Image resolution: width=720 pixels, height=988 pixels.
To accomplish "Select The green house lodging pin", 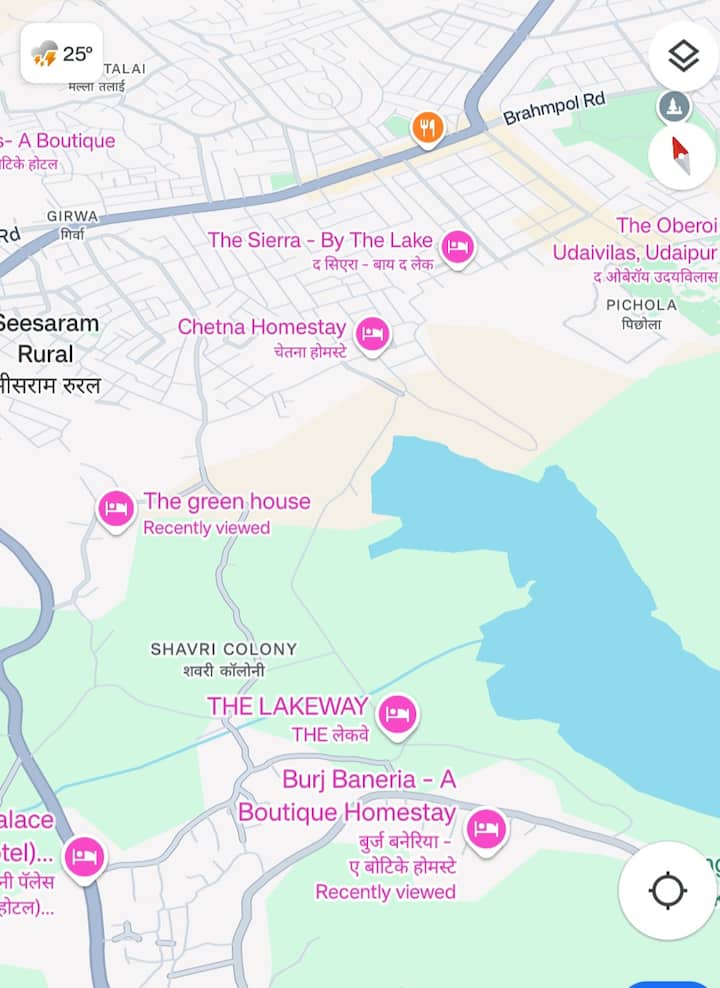I will [x=116, y=509].
